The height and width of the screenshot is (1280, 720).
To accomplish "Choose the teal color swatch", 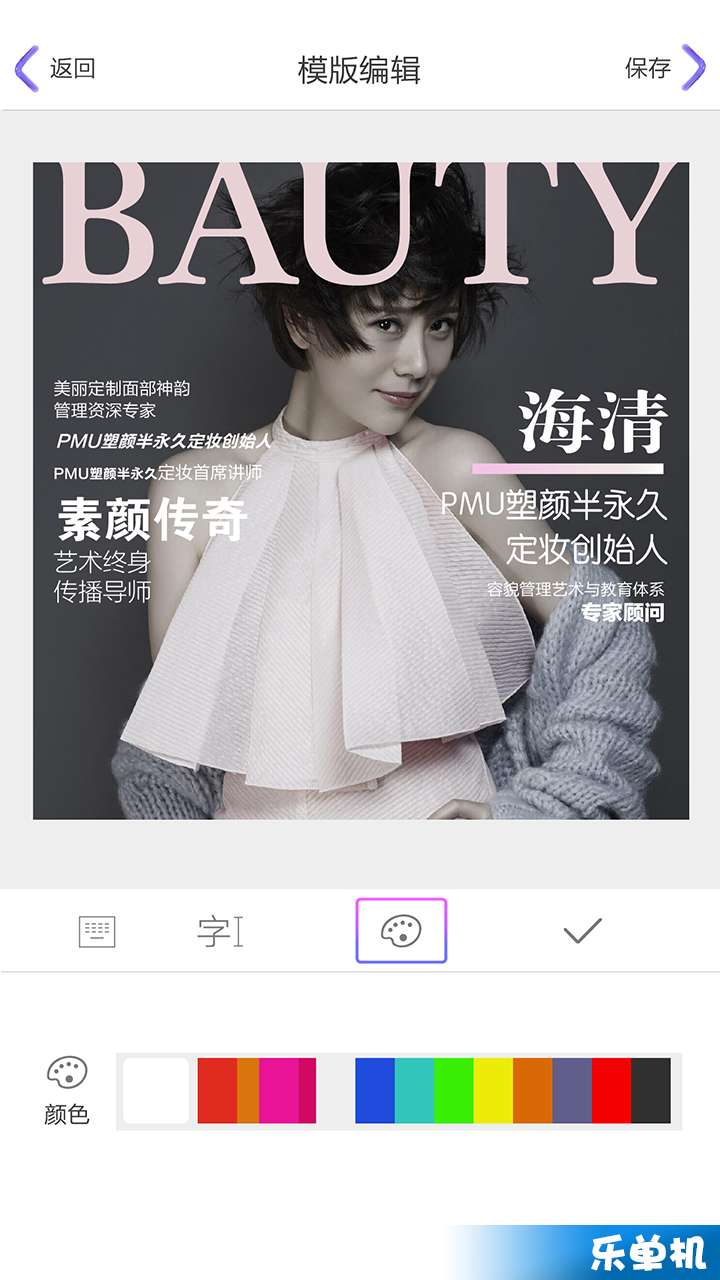I will pyautogui.click(x=414, y=1091).
